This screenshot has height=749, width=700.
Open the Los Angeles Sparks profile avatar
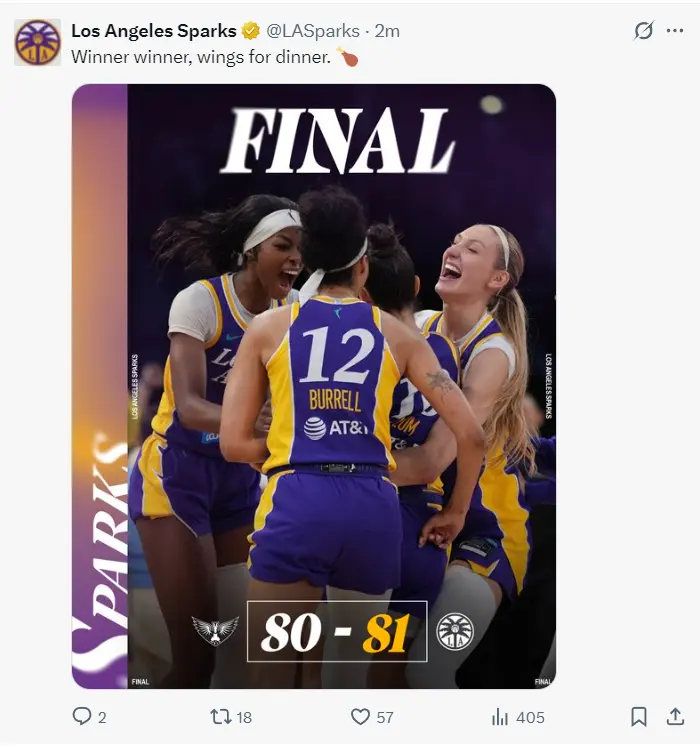coord(37,42)
